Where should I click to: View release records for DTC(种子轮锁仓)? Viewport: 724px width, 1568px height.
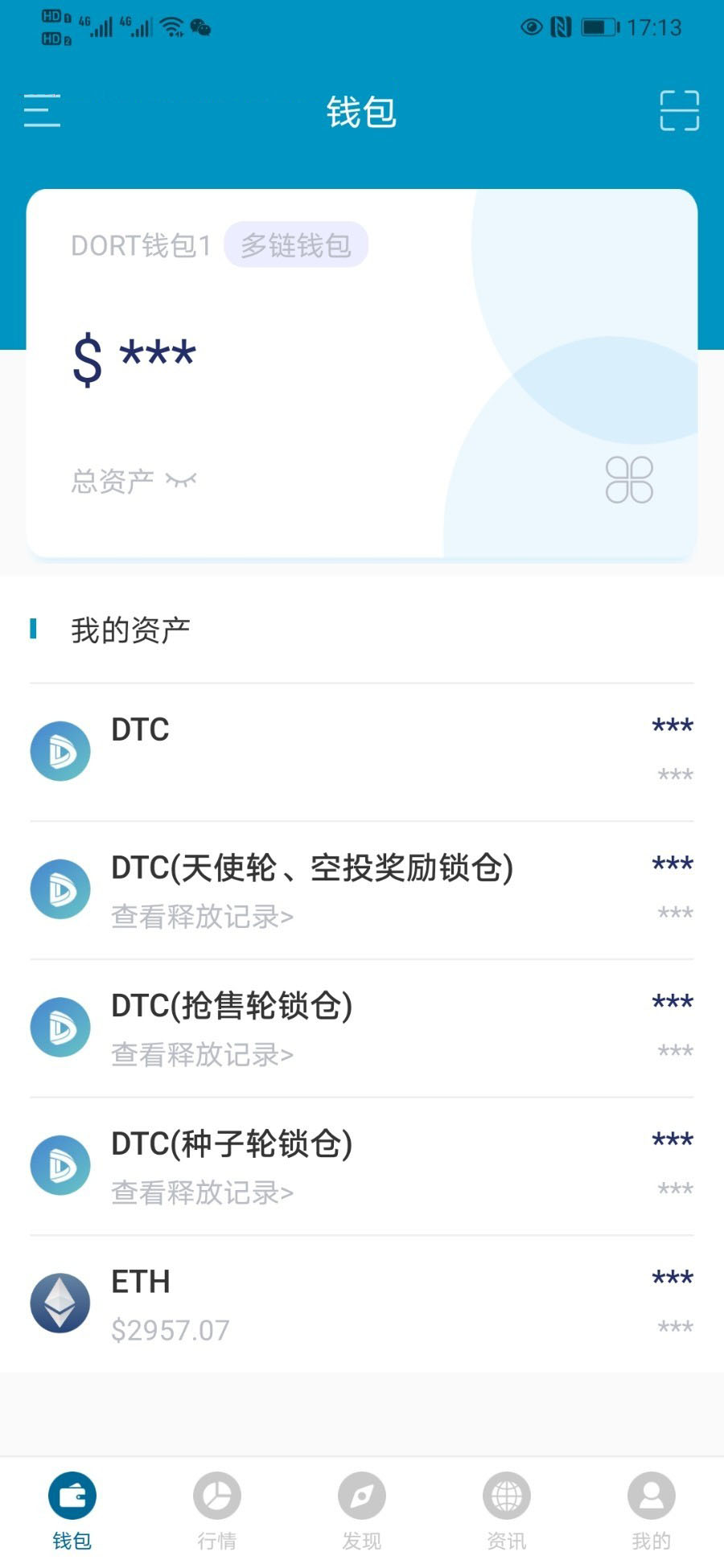click(202, 1192)
